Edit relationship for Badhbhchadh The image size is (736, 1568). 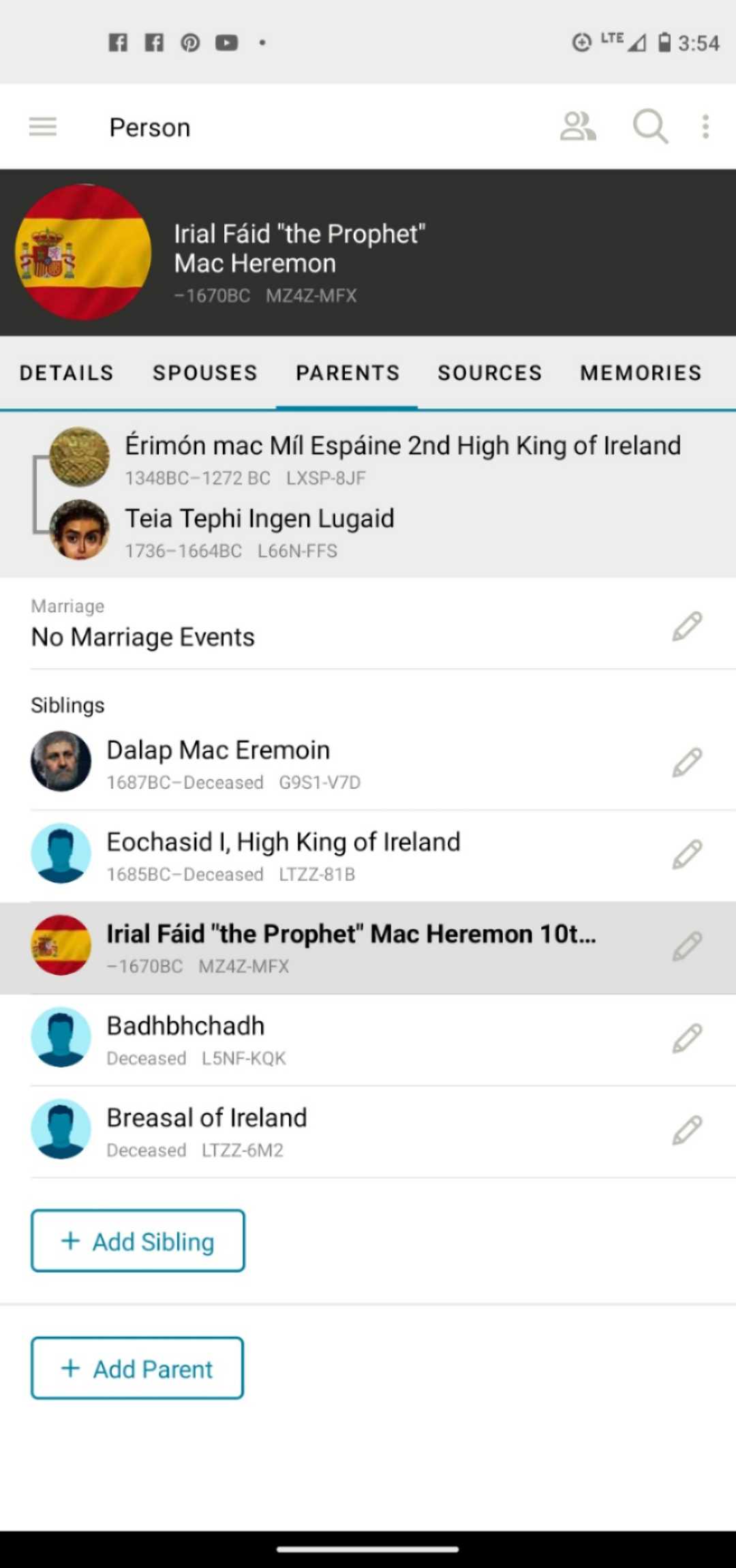(x=687, y=1038)
